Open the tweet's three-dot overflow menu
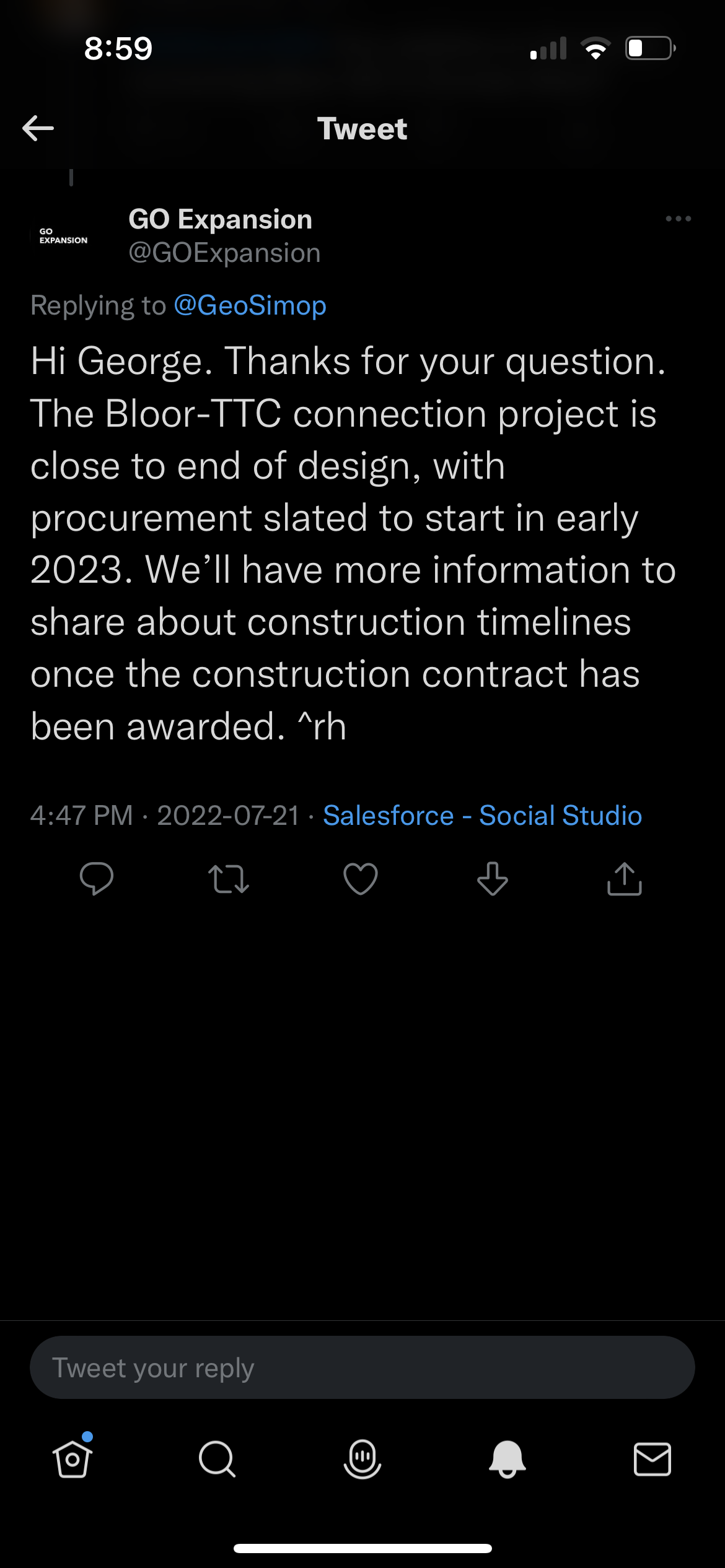725x1568 pixels. point(678,219)
